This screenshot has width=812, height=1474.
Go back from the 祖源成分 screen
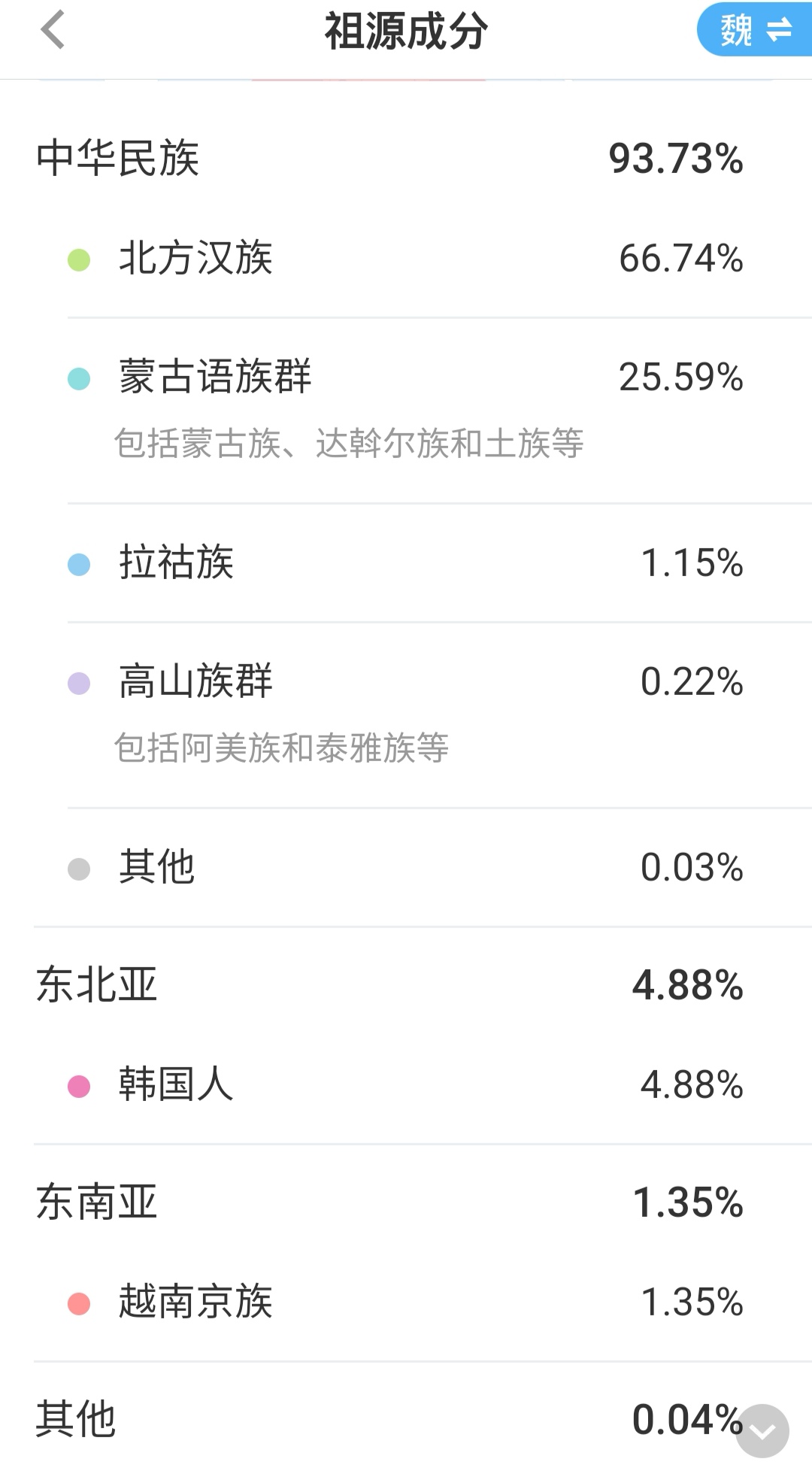pos(53,30)
